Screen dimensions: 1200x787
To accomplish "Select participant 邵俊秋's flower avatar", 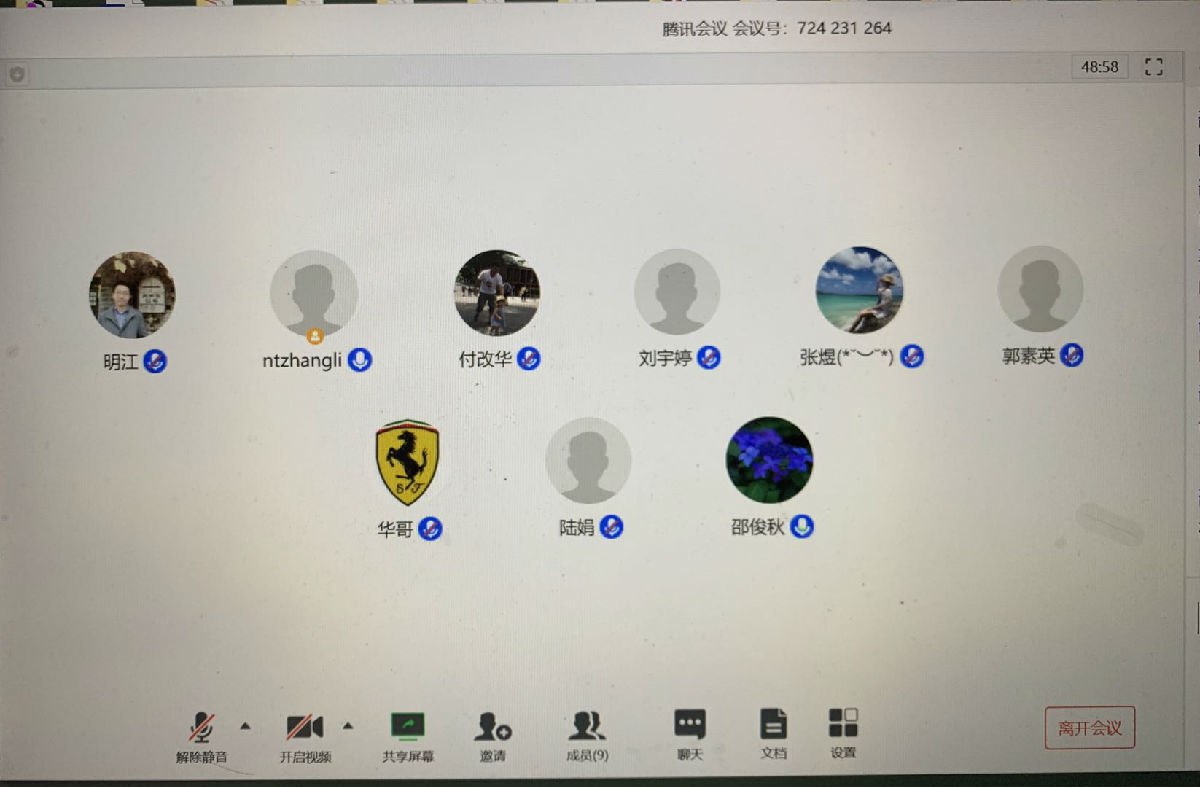I will (769, 460).
